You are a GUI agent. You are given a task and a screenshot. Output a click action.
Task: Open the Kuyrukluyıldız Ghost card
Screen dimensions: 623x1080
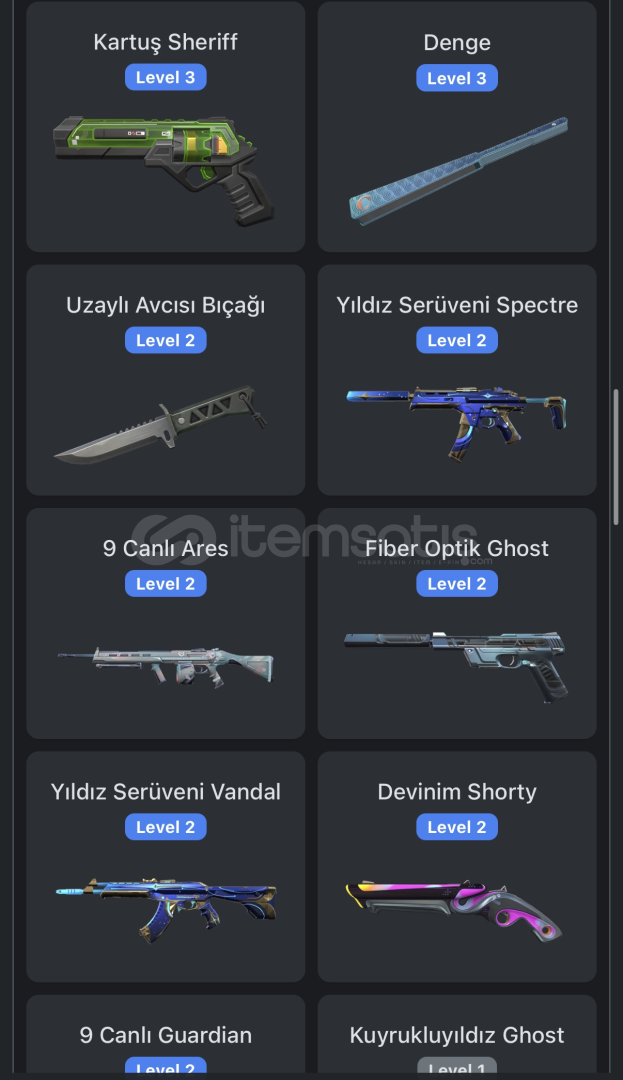[457, 1037]
